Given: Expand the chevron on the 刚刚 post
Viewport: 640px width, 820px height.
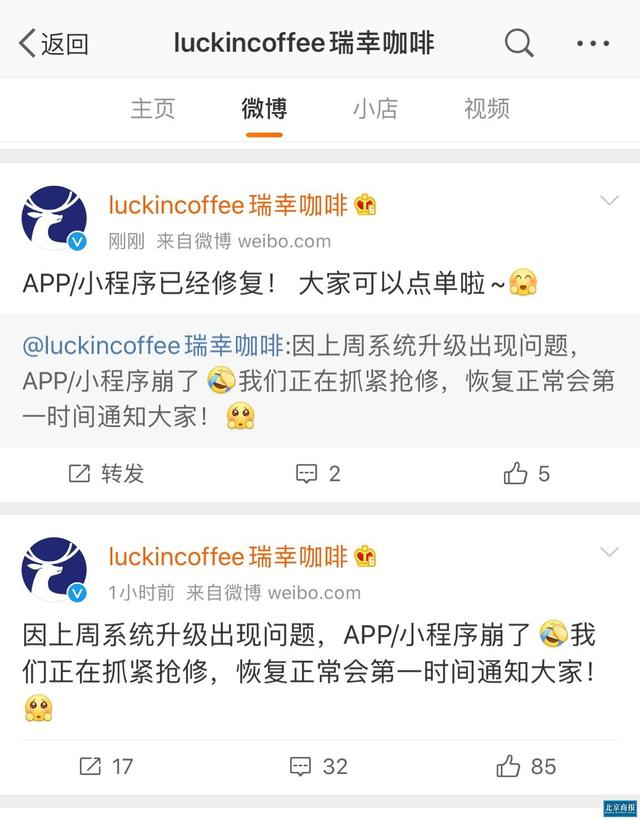Looking at the screenshot, I should tap(609, 201).
